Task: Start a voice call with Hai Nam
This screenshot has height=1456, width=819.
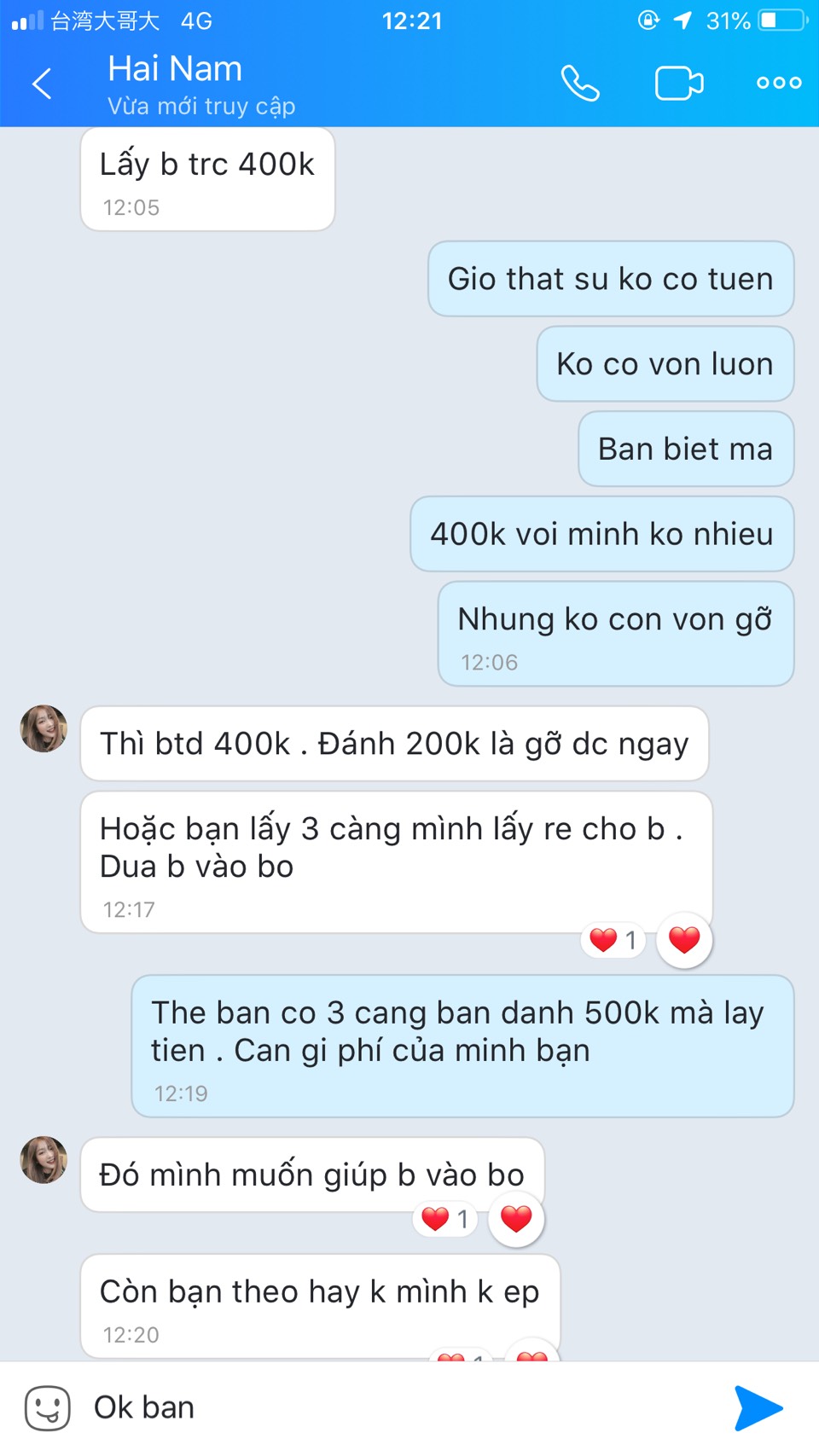Action: [x=580, y=84]
